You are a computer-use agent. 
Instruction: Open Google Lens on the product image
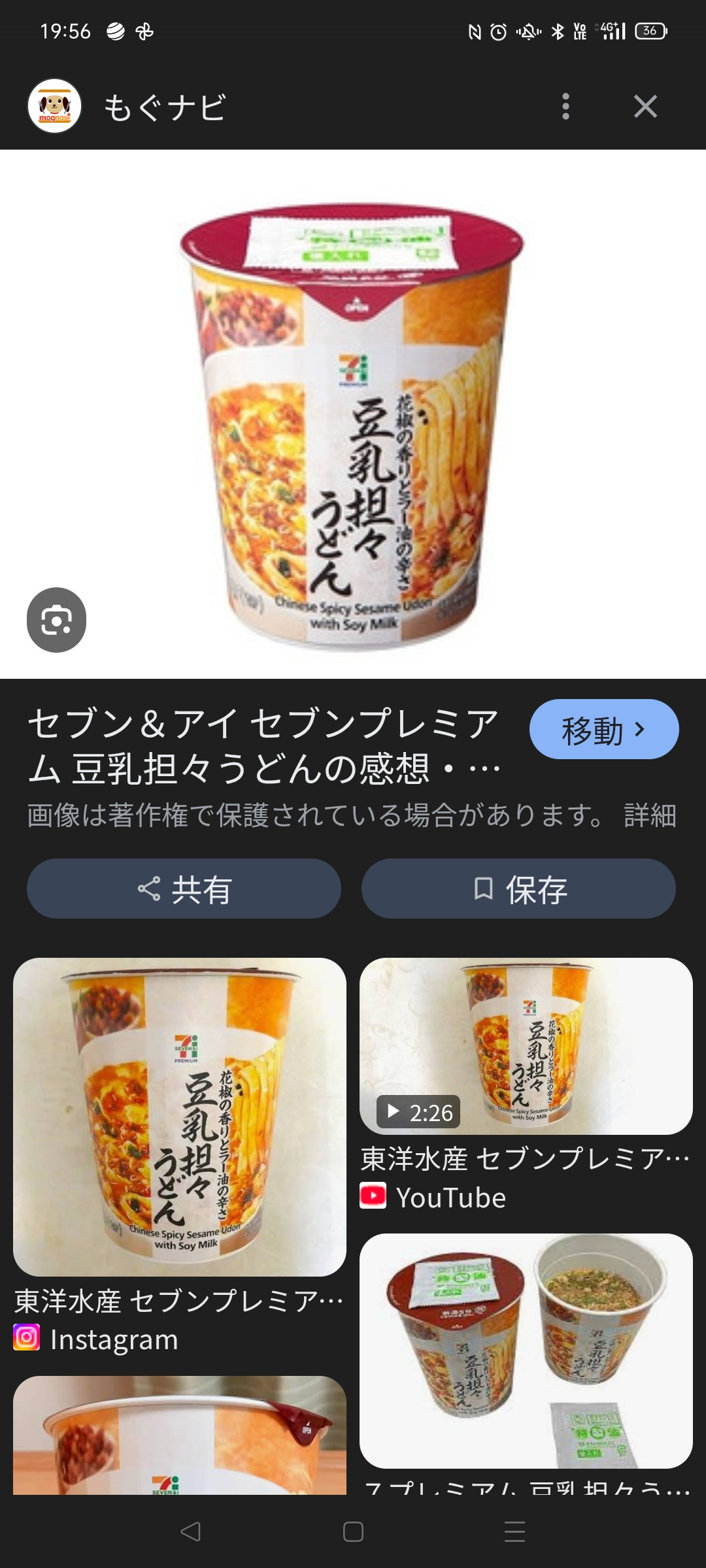[x=59, y=619]
